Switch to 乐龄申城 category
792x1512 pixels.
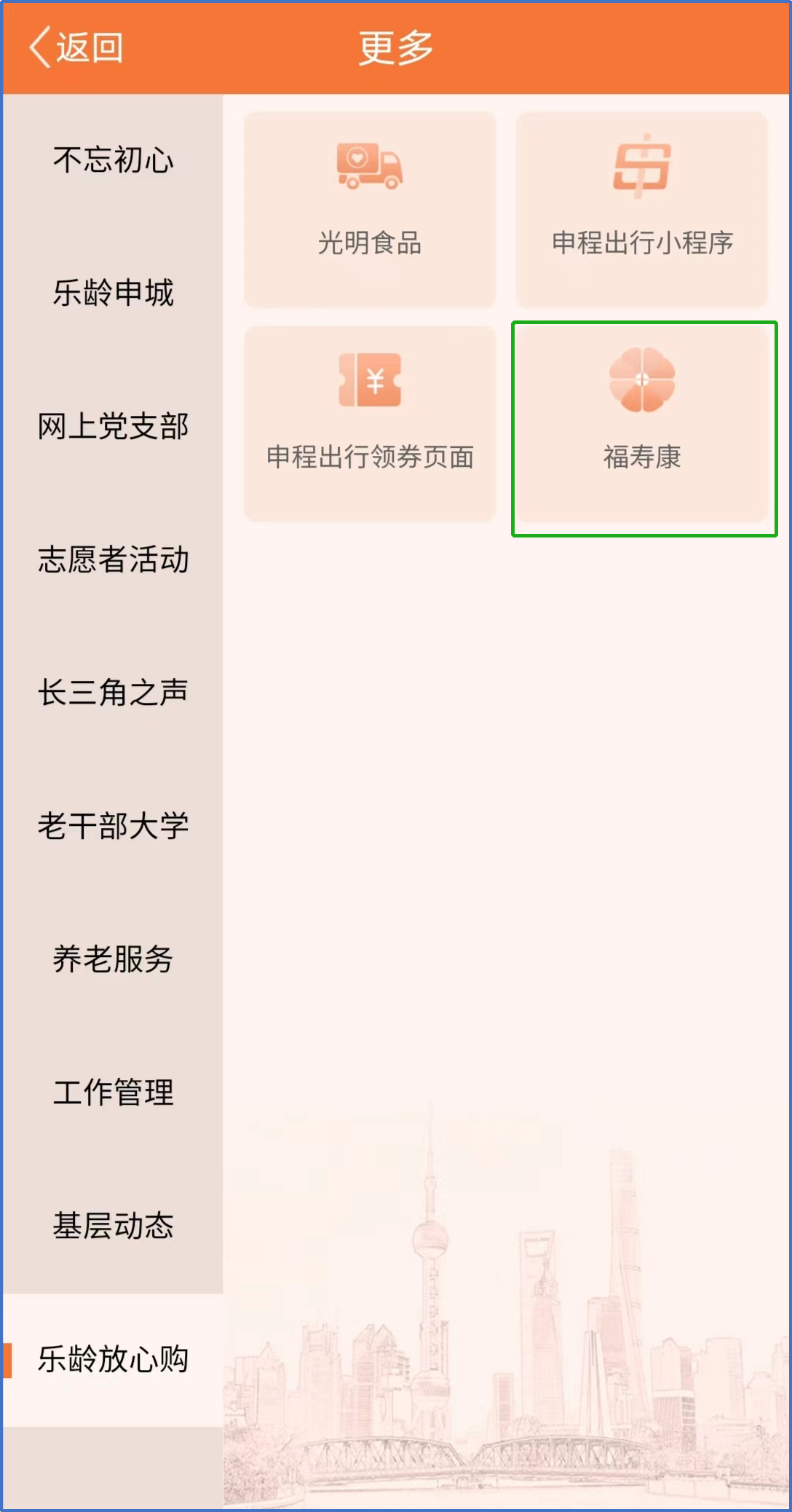113,294
